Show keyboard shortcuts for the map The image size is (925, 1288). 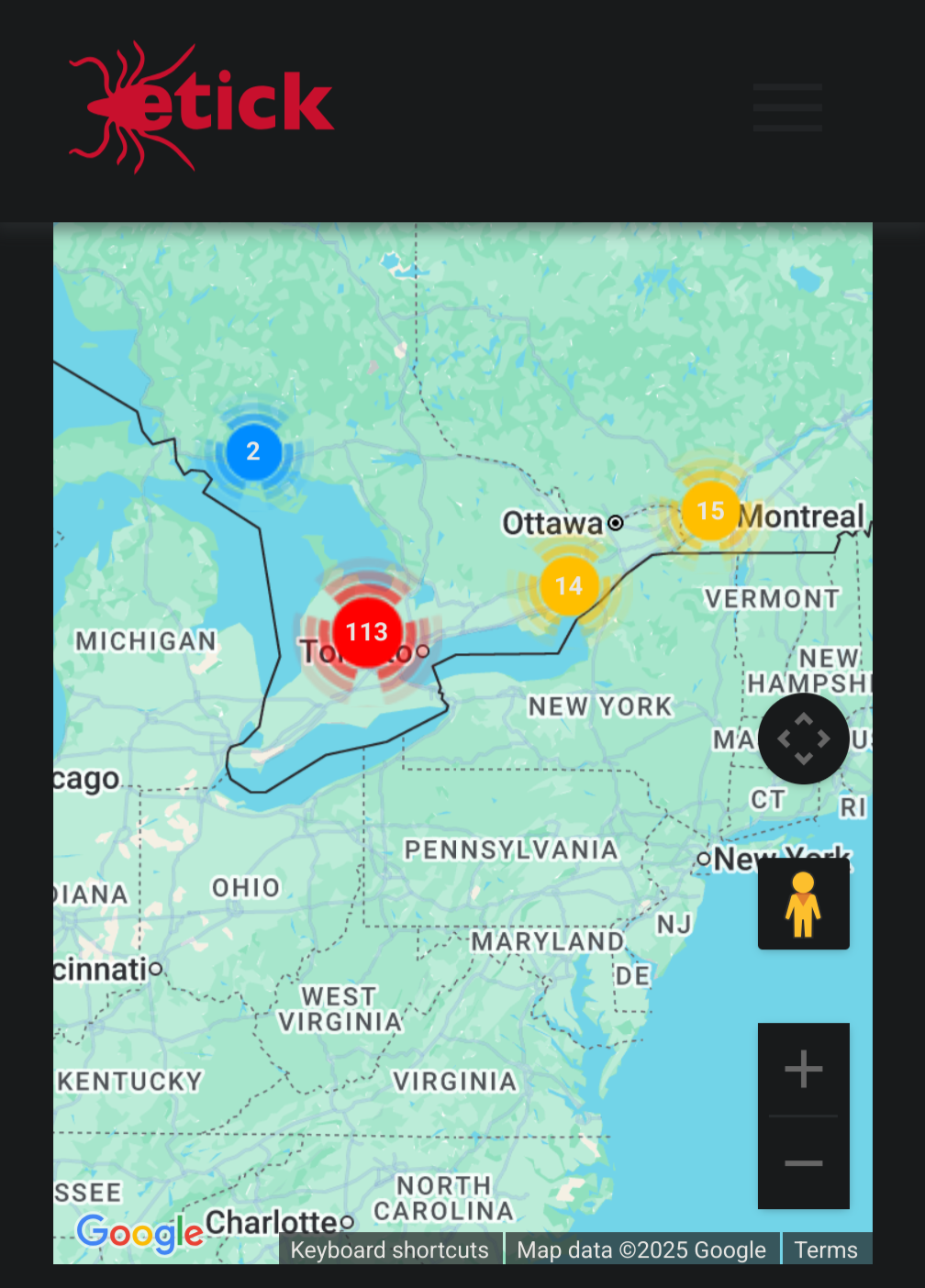click(389, 1249)
